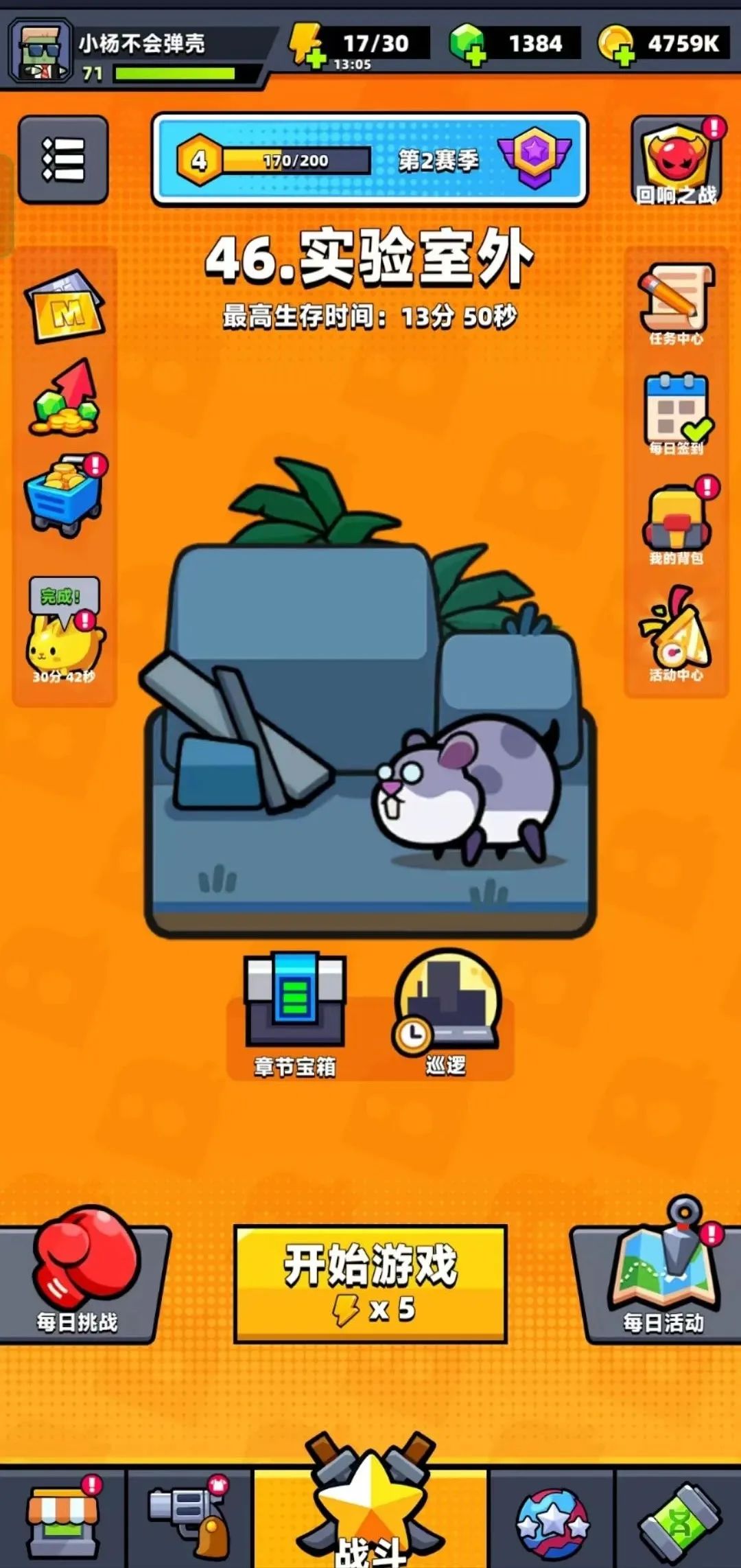This screenshot has height=1568, width=741.
Task: Open 回响之战 event
Action: click(x=677, y=162)
